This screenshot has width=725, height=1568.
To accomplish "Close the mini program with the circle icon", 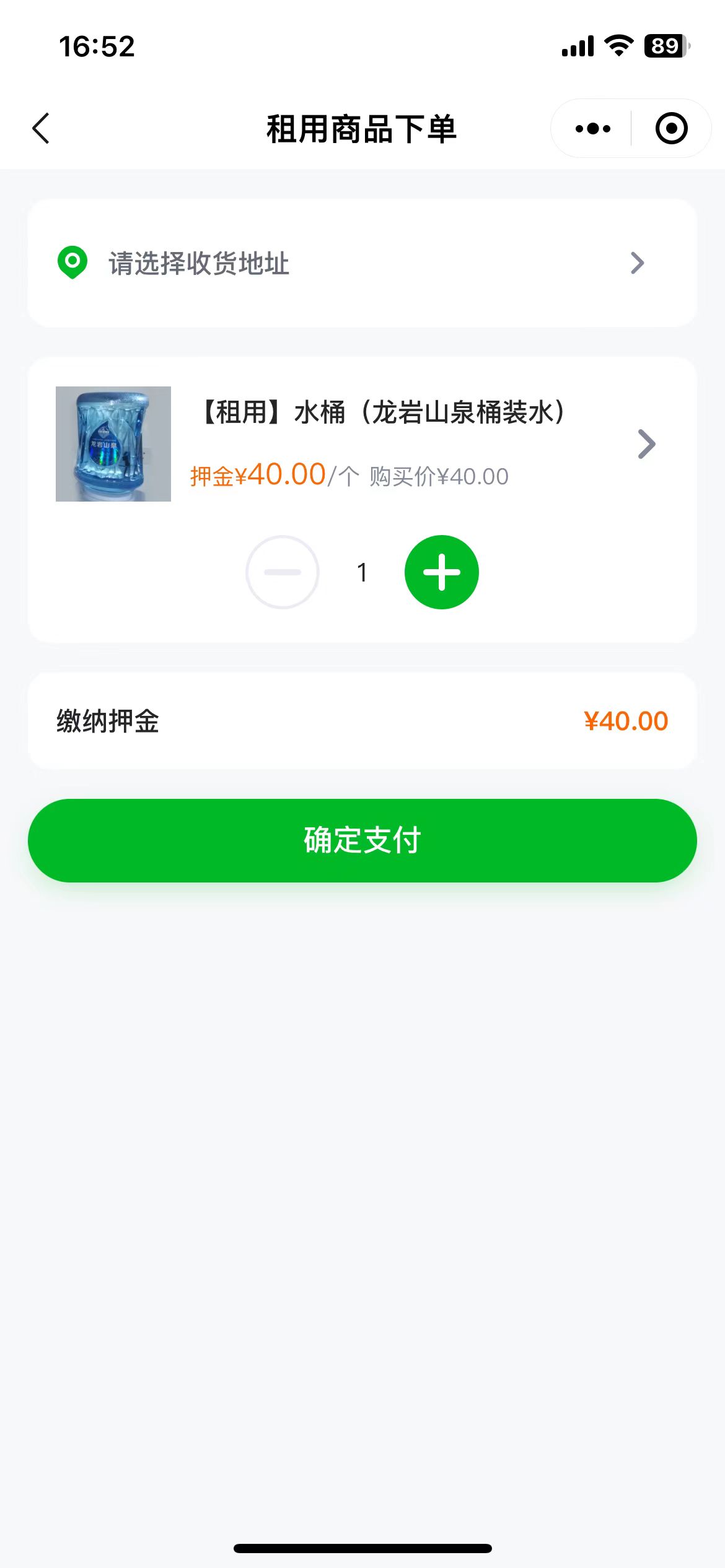I will click(x=671, y=129).
